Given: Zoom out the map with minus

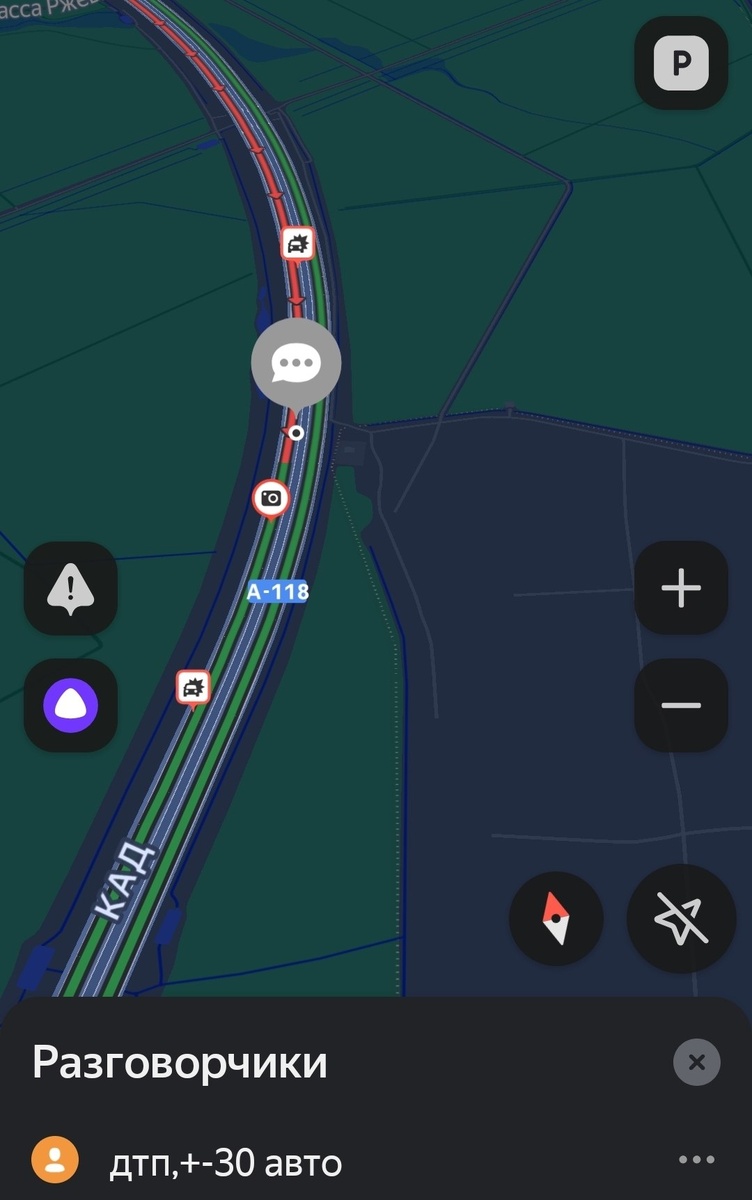Looking at the screenshot, I should 681,705.
